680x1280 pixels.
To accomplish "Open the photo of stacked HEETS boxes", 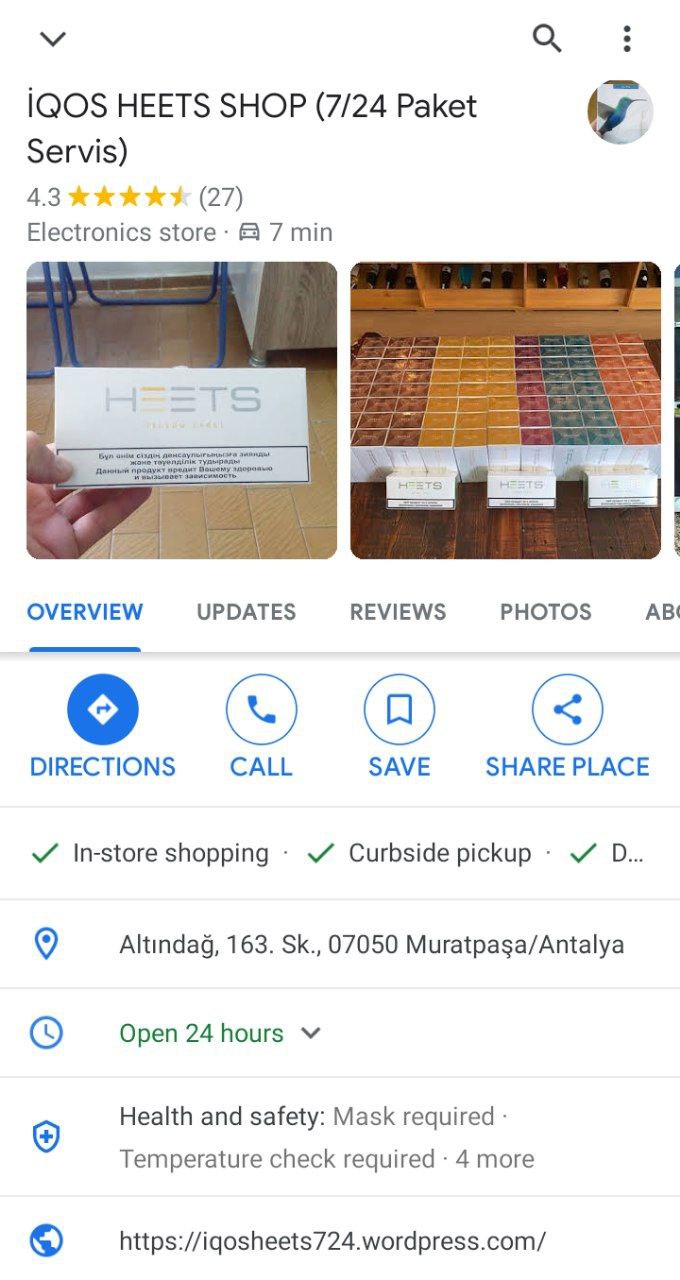I will [506, 410].
